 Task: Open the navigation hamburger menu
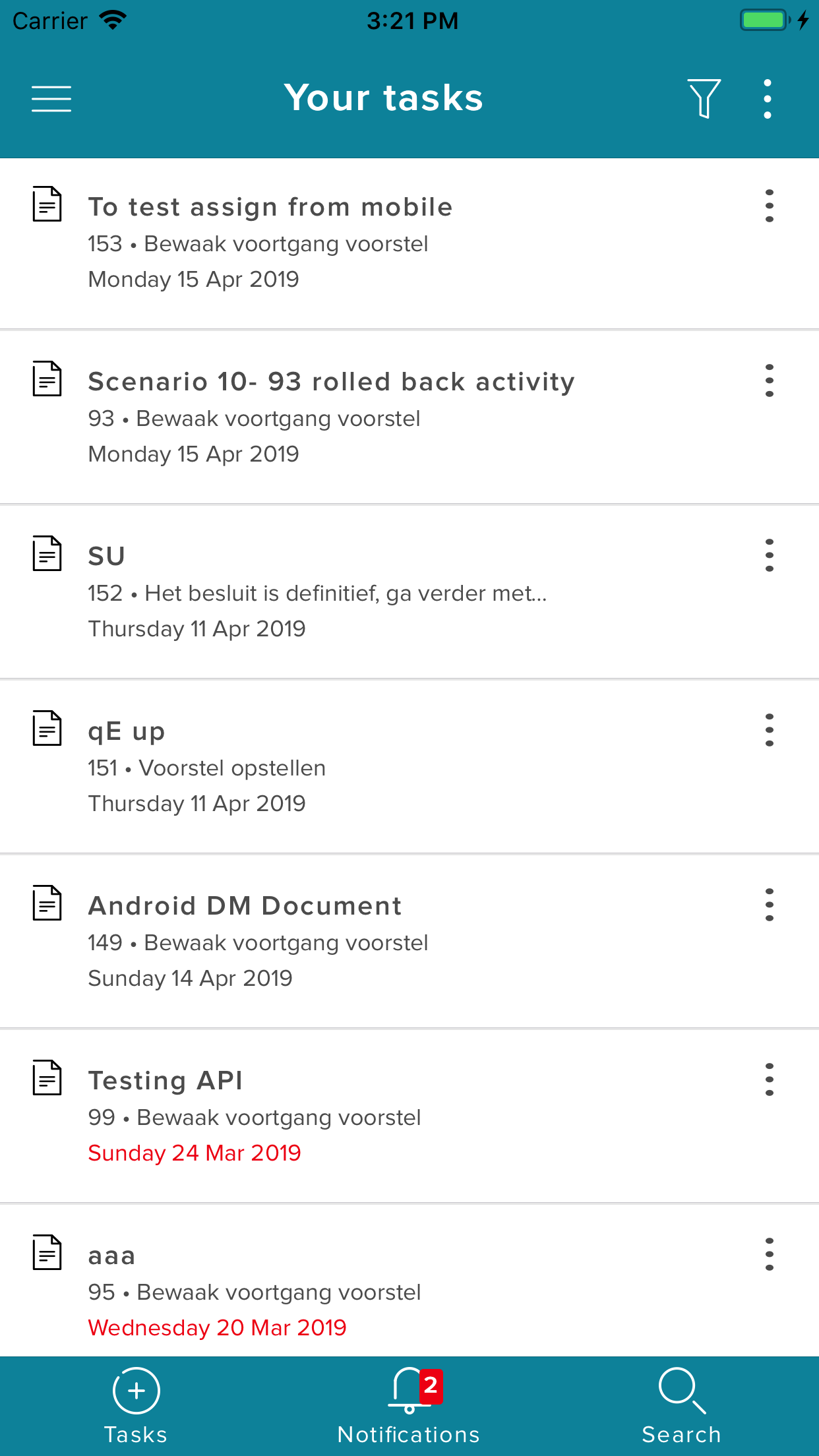tap(51, 98)
